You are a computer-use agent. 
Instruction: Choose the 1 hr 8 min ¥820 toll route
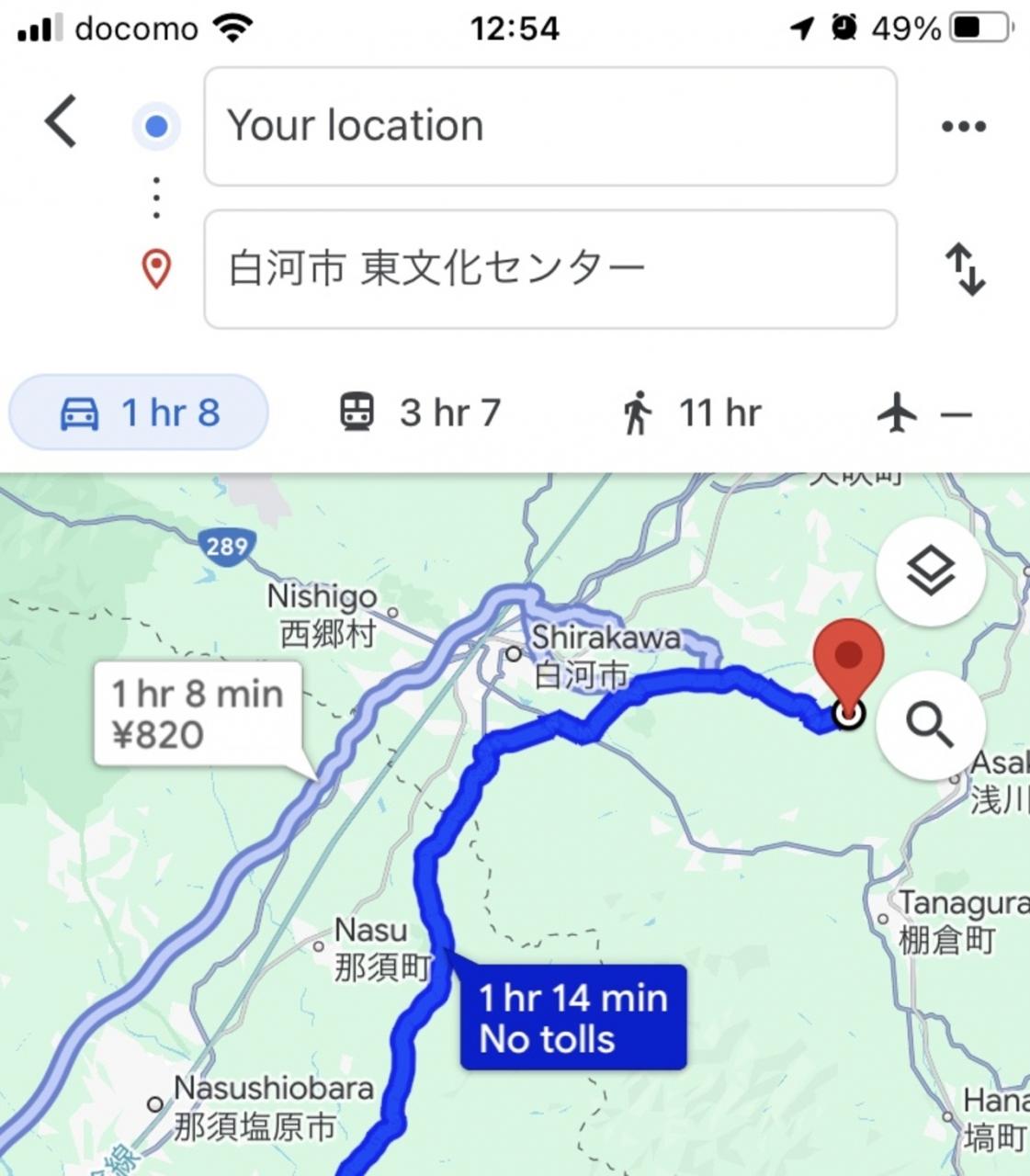[x=198, y=714]
